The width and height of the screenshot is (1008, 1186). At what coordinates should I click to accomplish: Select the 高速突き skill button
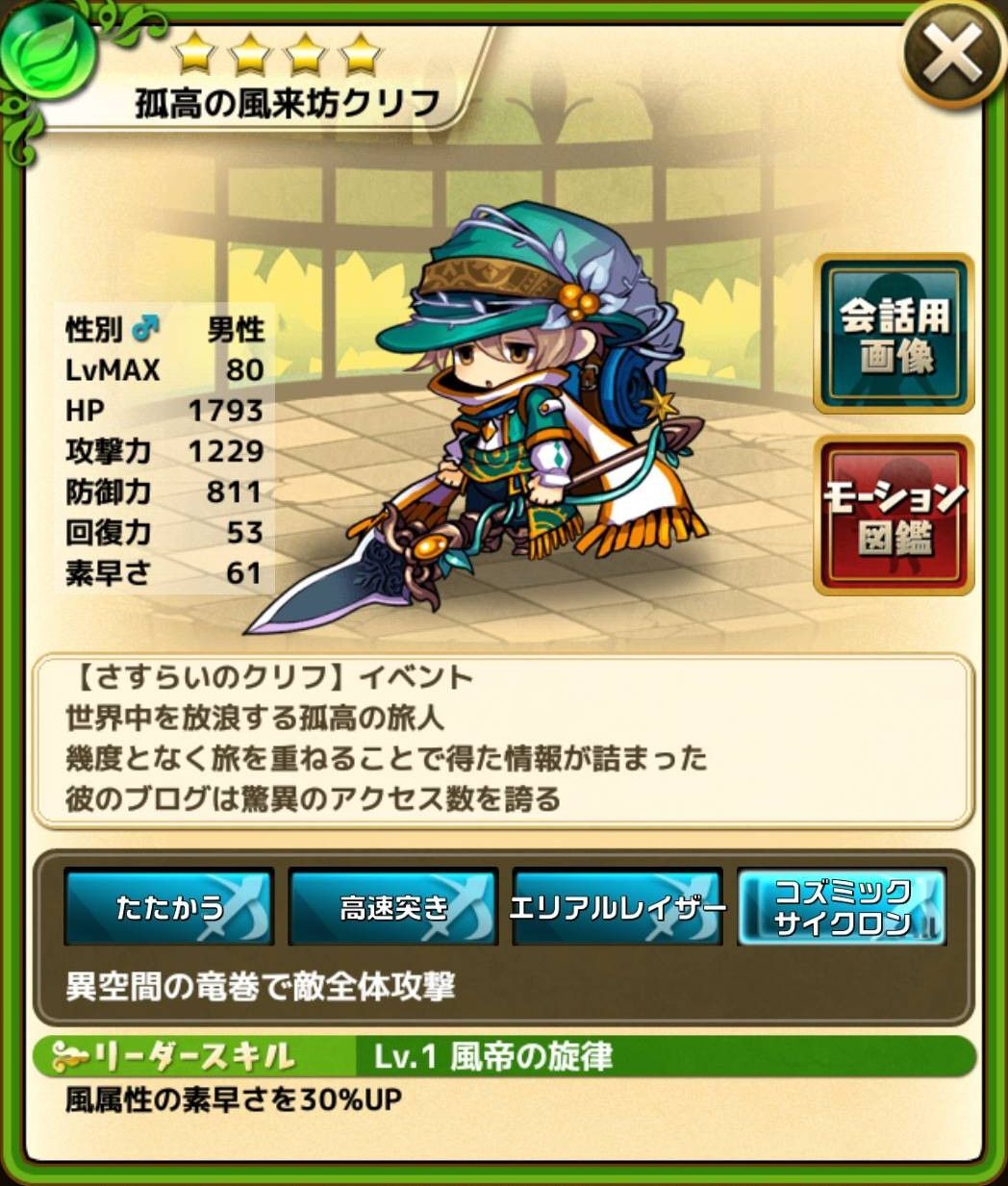pyautogui.click(x=393, y=907)
